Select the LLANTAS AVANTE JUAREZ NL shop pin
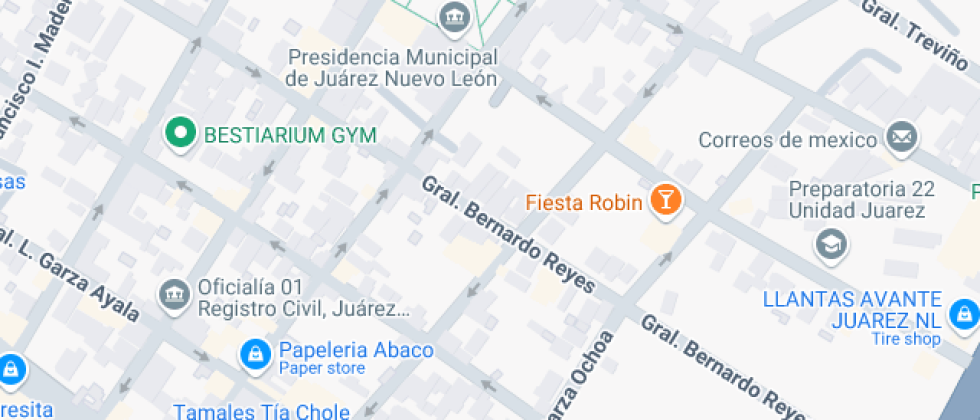Screen dimensions: 980x420 pyautogui.click(x=963, y=314)
